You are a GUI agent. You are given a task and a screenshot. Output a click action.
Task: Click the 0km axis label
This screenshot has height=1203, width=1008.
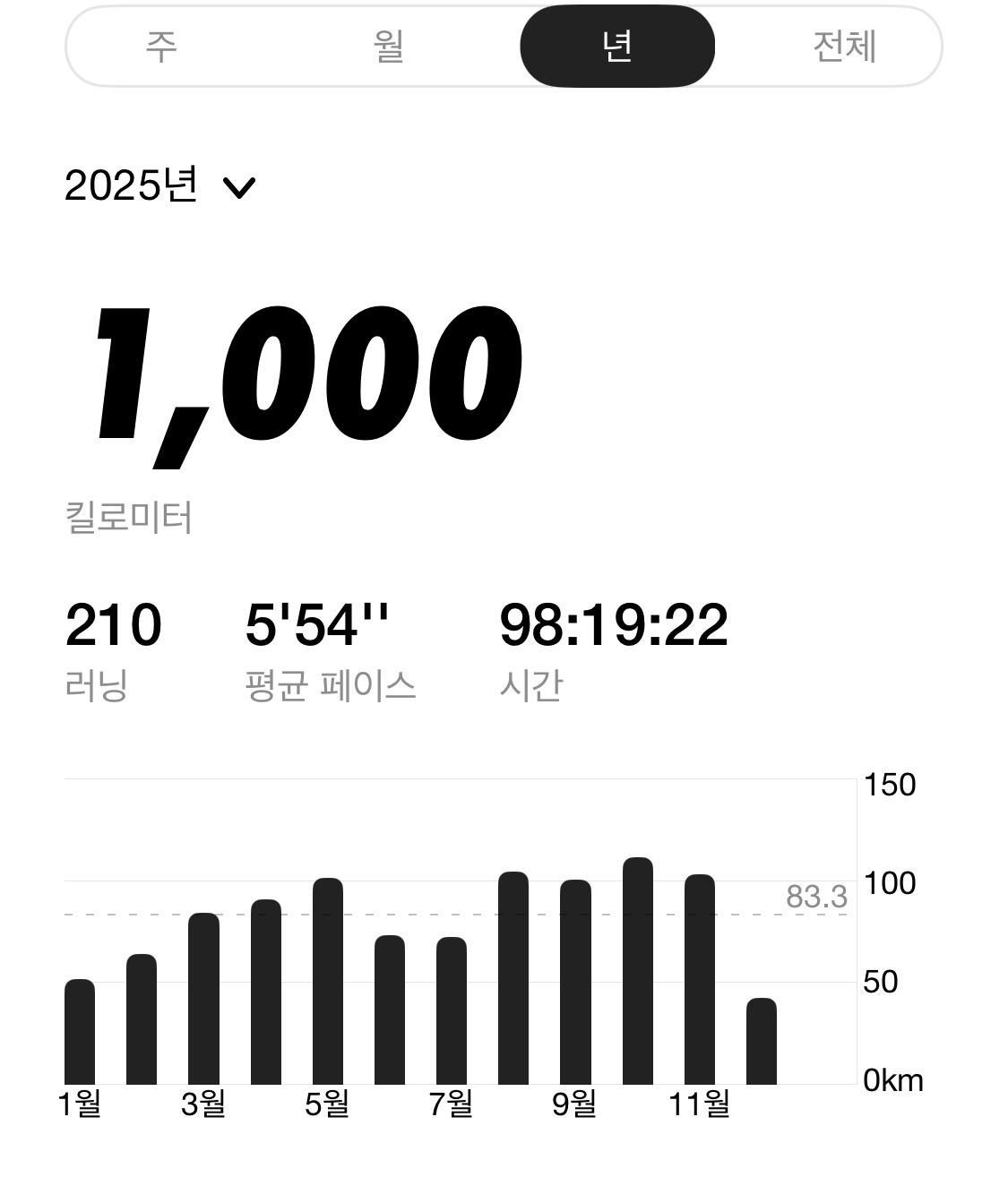(892, 1081)
